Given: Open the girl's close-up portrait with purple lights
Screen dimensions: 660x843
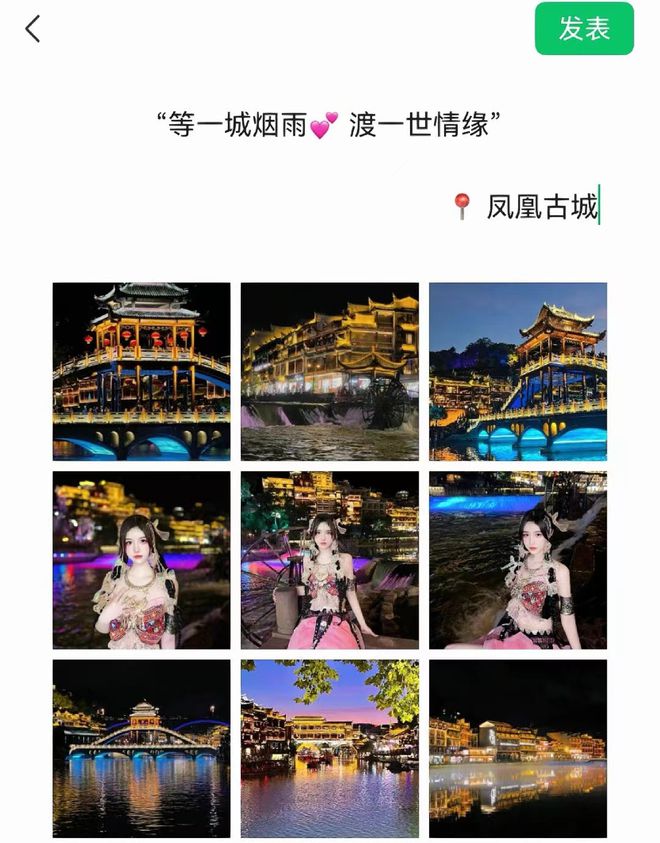Looking at the screenshot, I should coord(141,559).
